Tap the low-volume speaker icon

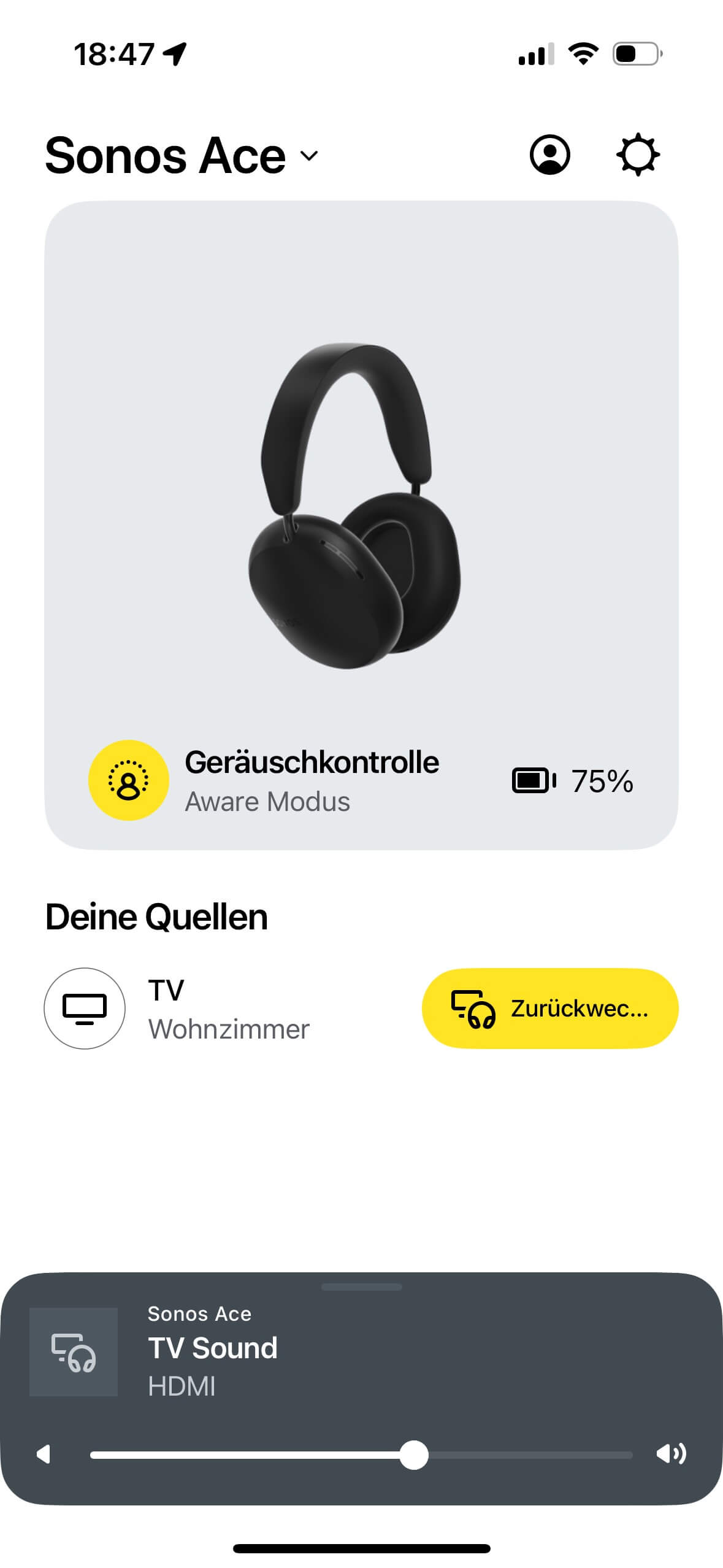pyautogui.click(x=43, y=1454)
